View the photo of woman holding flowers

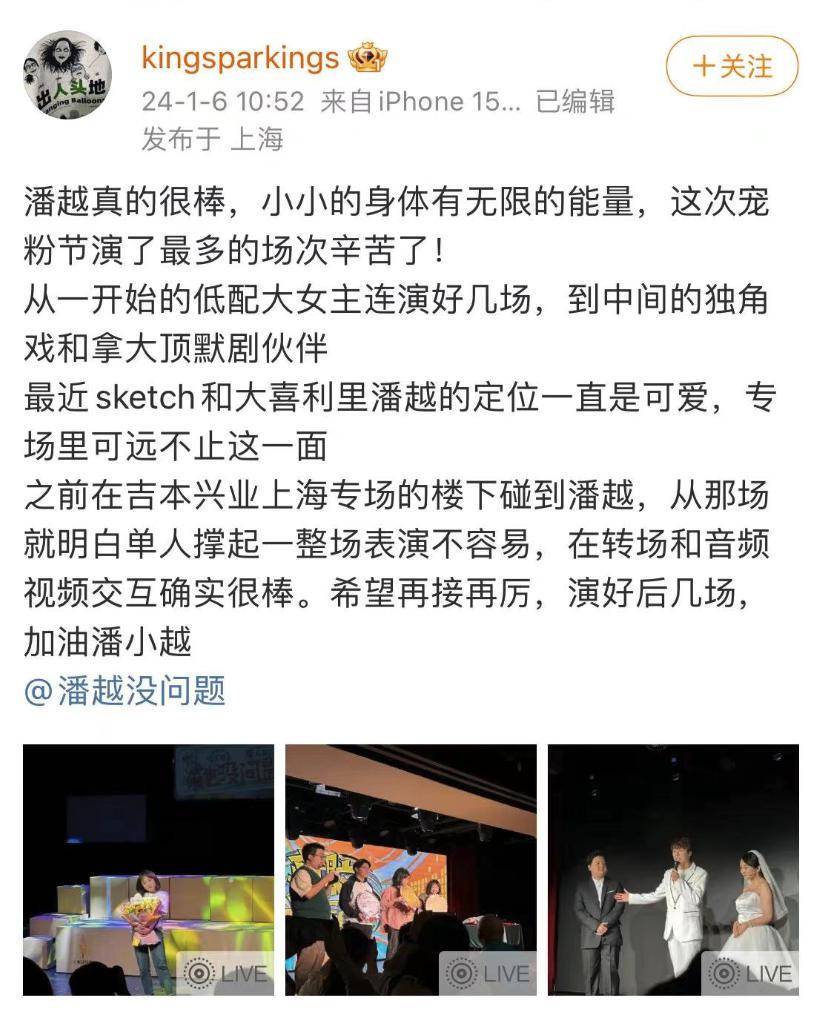point(148,869)
